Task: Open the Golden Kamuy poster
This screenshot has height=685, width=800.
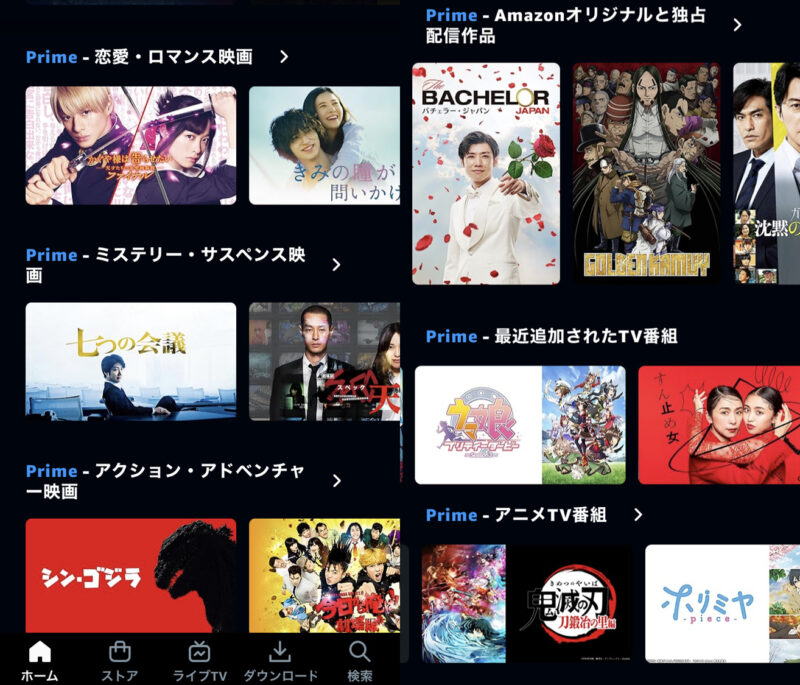Action: pyautogui.click(x=646, y=173)
